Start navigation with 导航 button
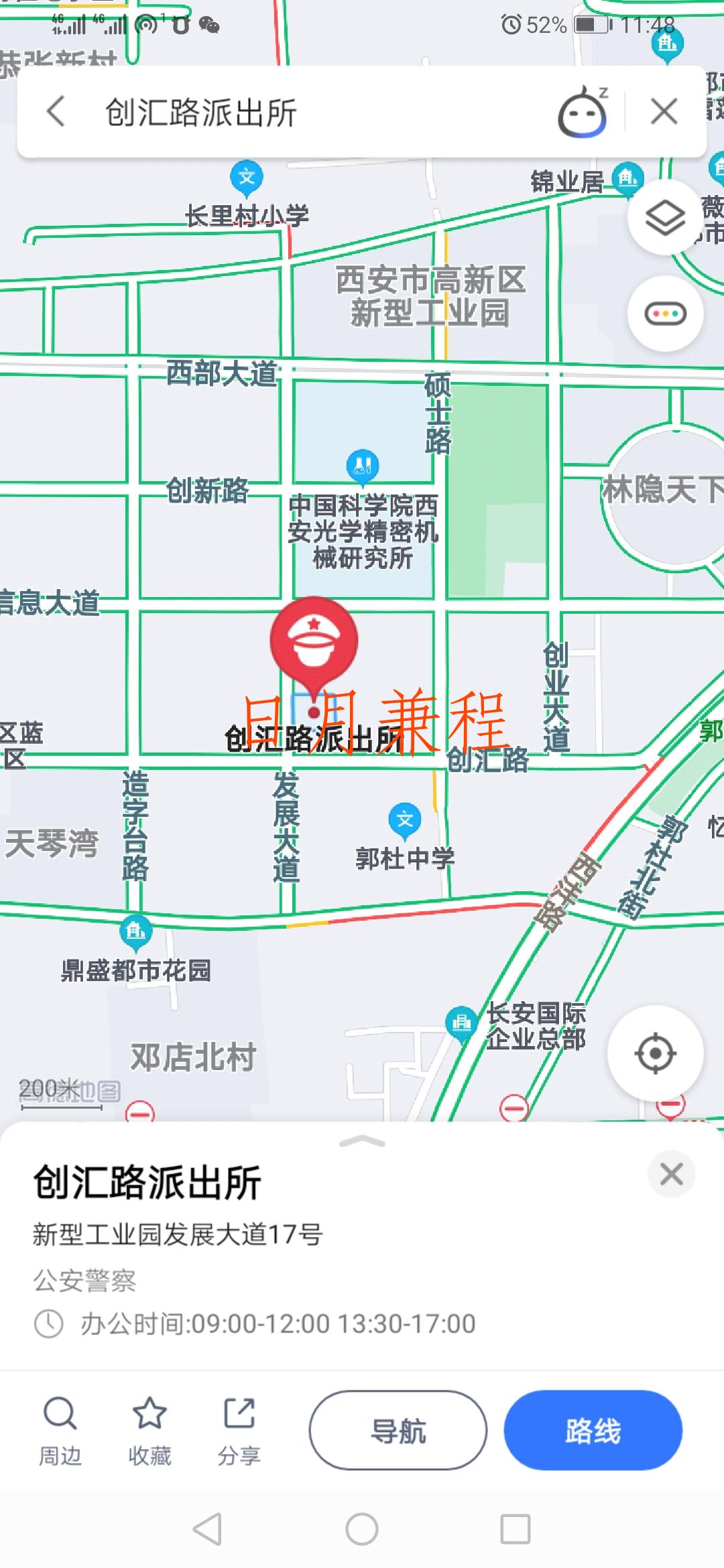 click(398, 1431)
